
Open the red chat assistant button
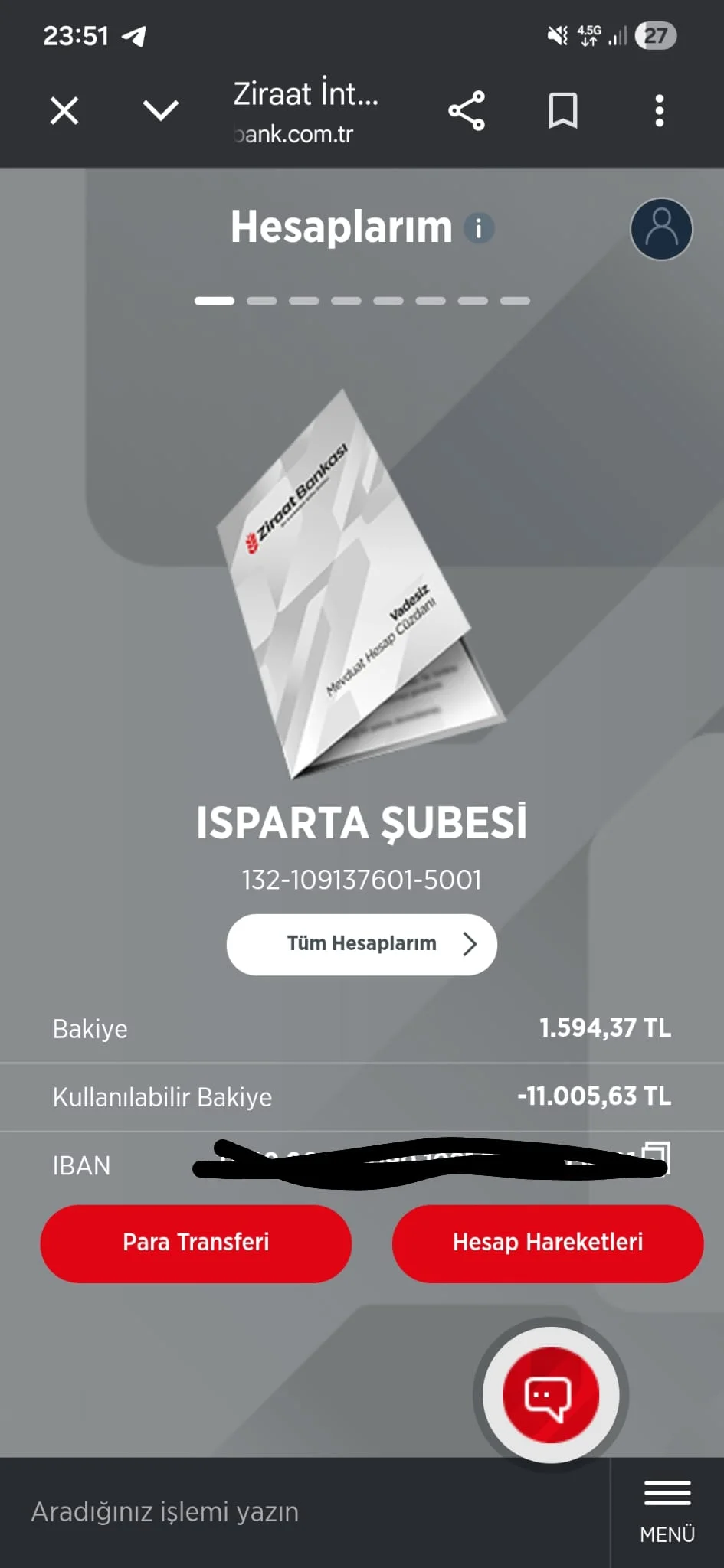550,1395
